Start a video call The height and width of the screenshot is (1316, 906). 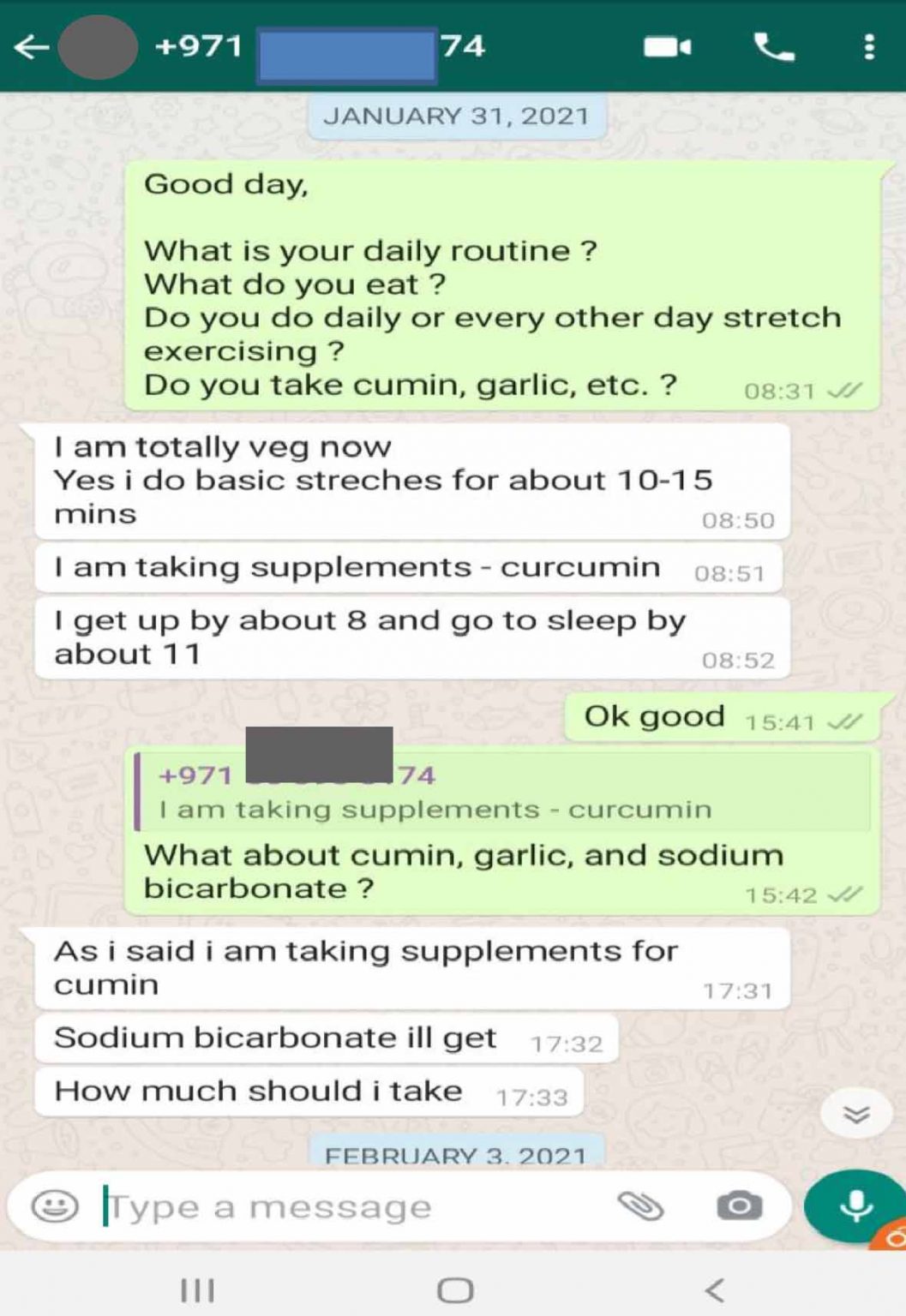coord(667,47)
